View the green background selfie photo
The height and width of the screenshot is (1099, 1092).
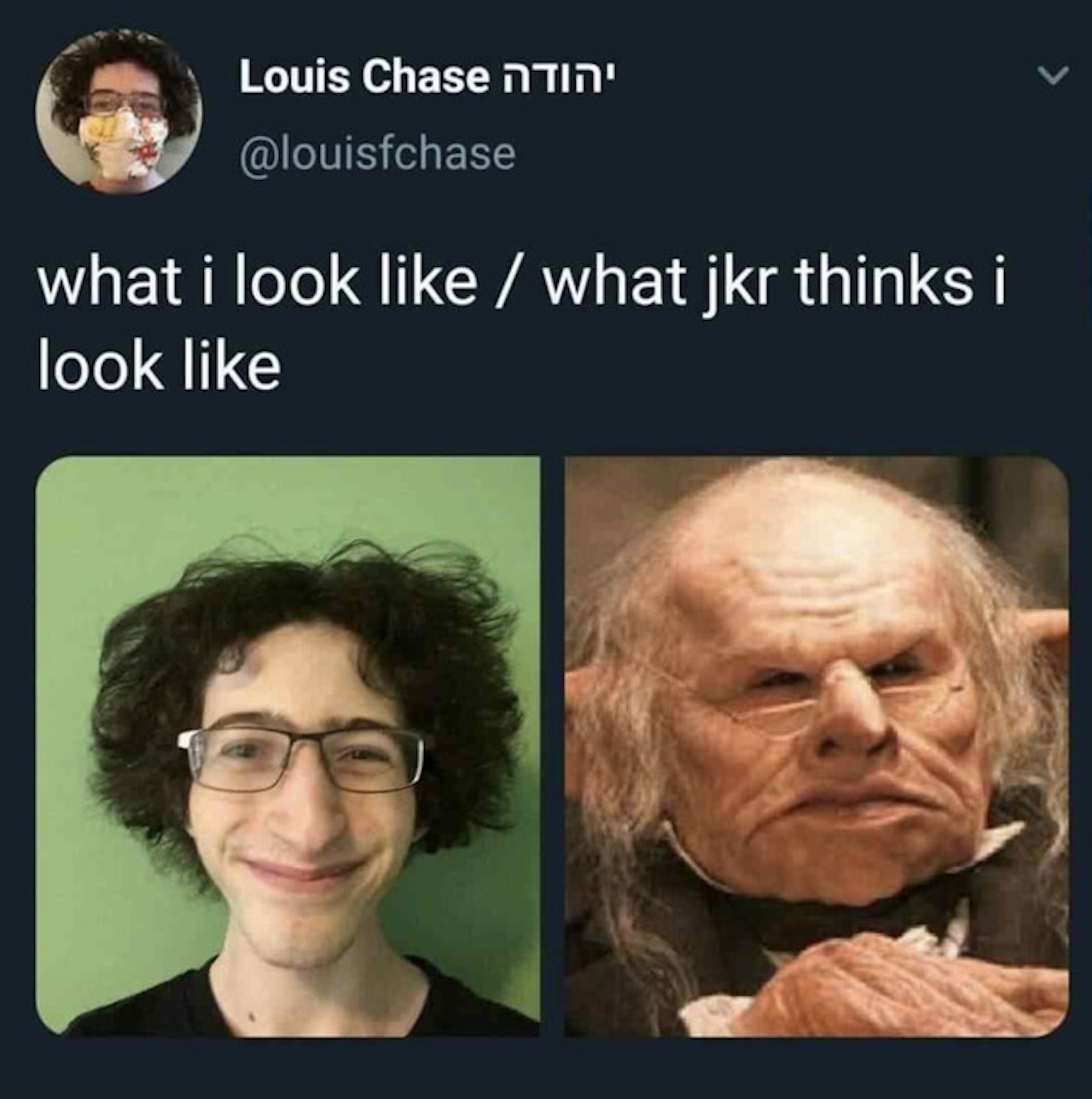click(288, 748)
